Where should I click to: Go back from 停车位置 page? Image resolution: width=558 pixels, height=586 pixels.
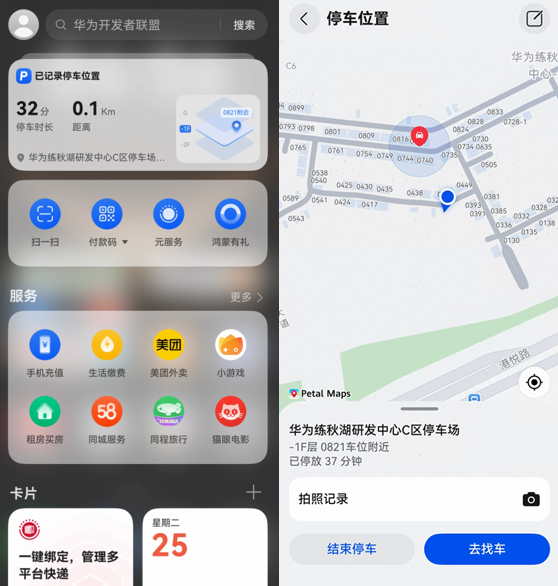tap(305, 19)
